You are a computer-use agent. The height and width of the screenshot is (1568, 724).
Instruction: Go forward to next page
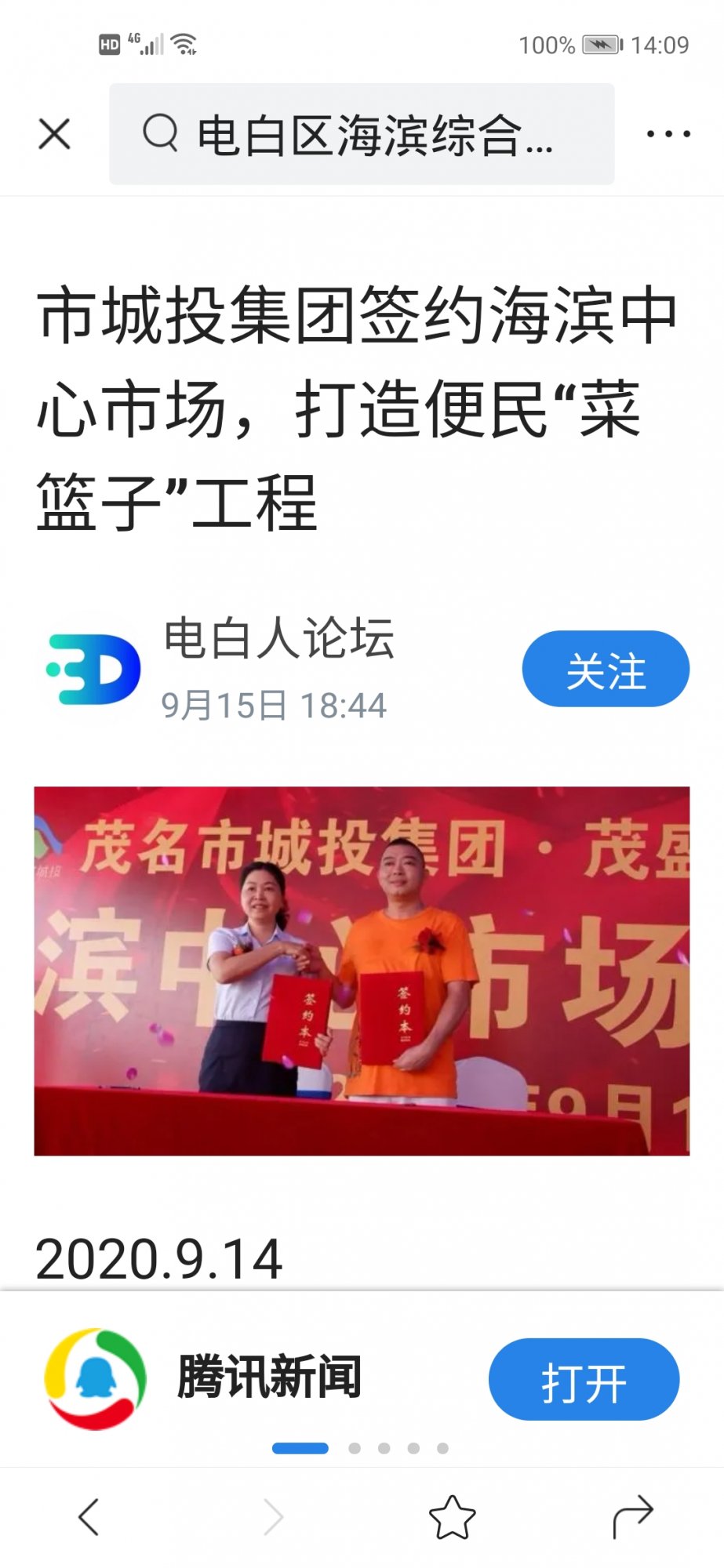pos(272,1516)
